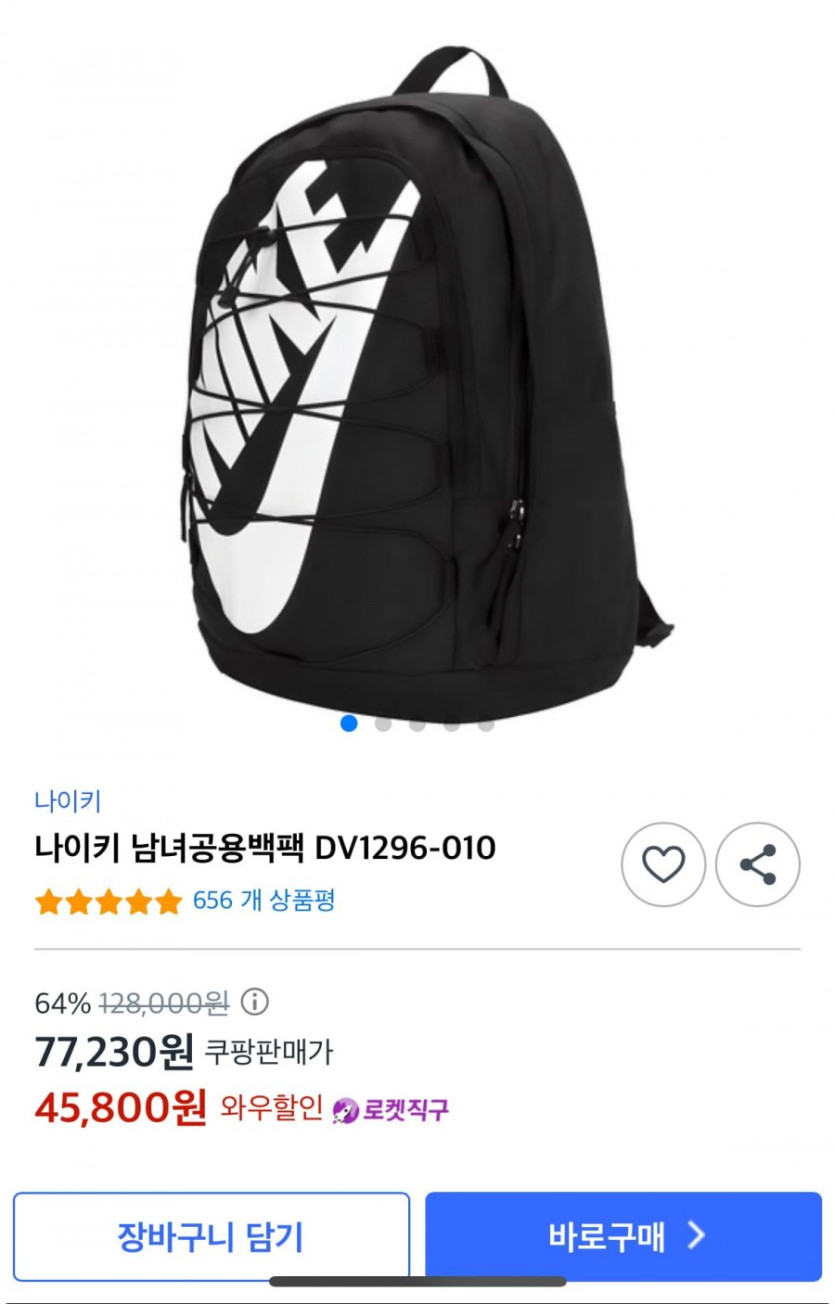Jump to the second product image dot

(x=383, y=724)
